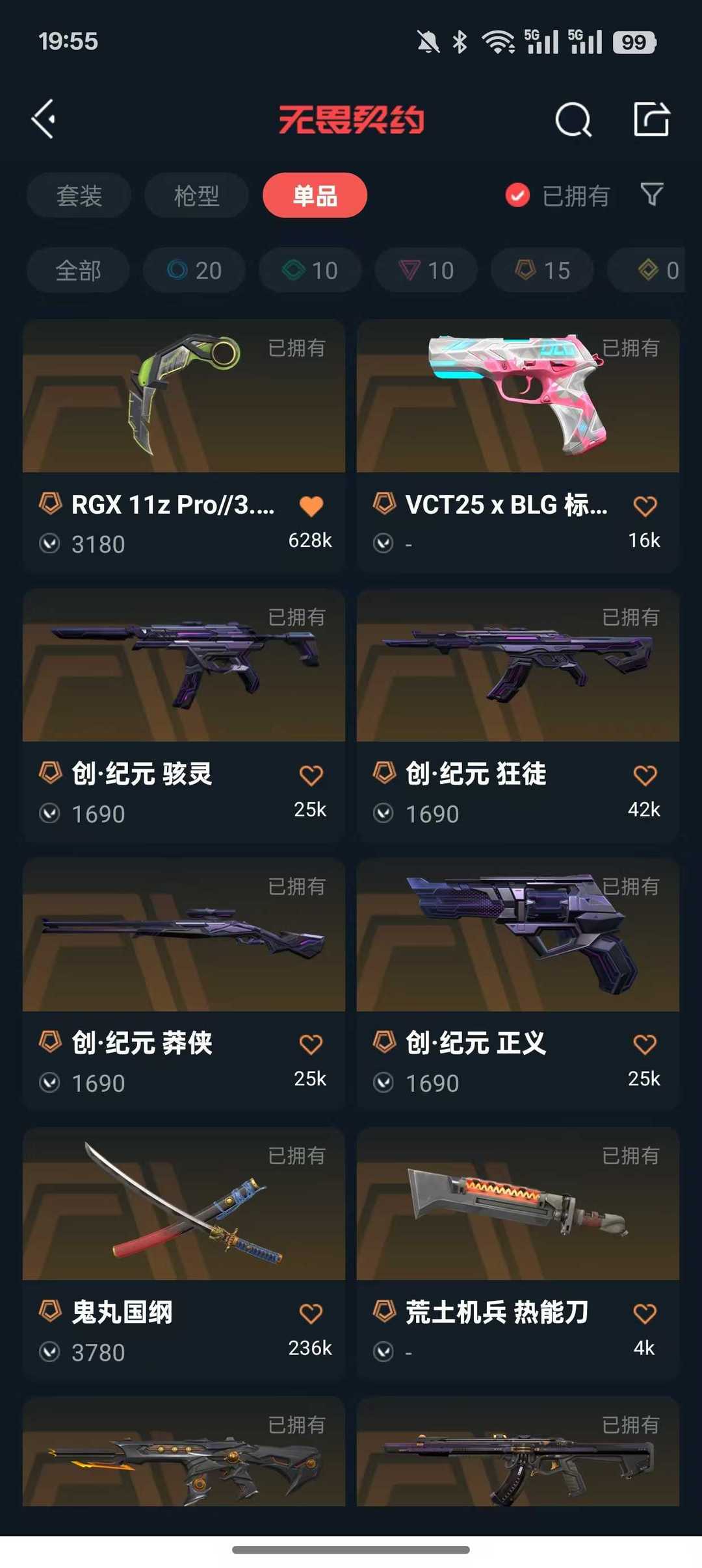
Task: Open the search magnifier icon
Action: (x=573, y=120)
